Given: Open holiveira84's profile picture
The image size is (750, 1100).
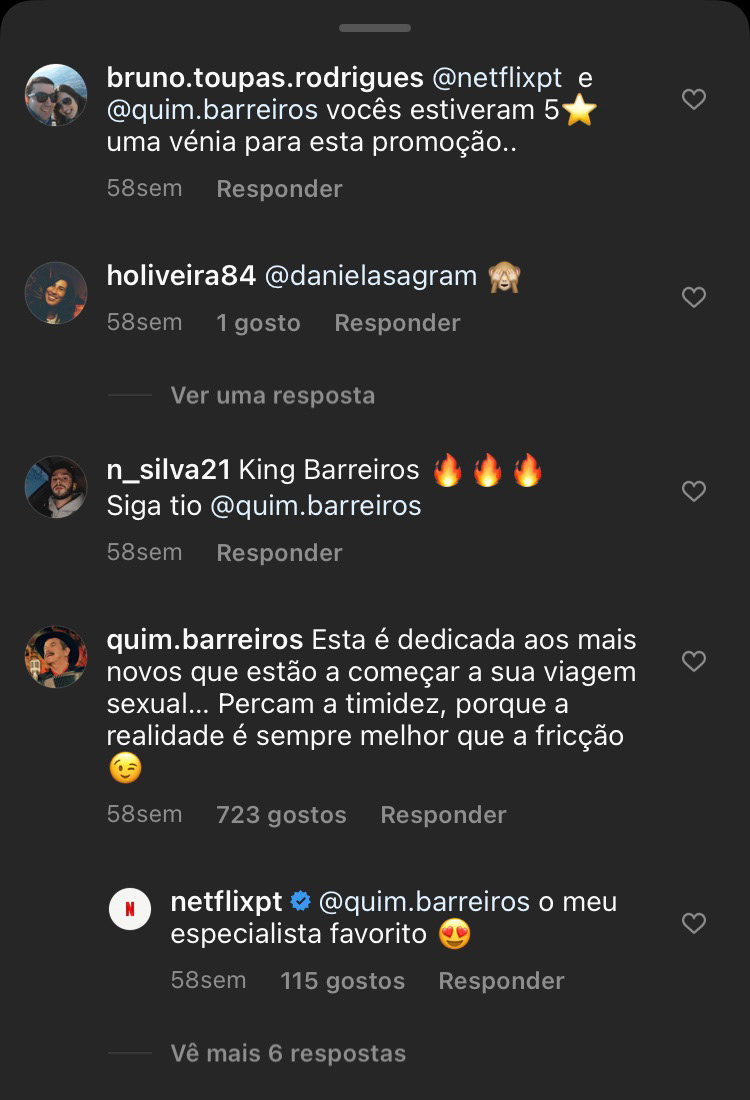Looking at the screenshot, I should tap(56, 293).
